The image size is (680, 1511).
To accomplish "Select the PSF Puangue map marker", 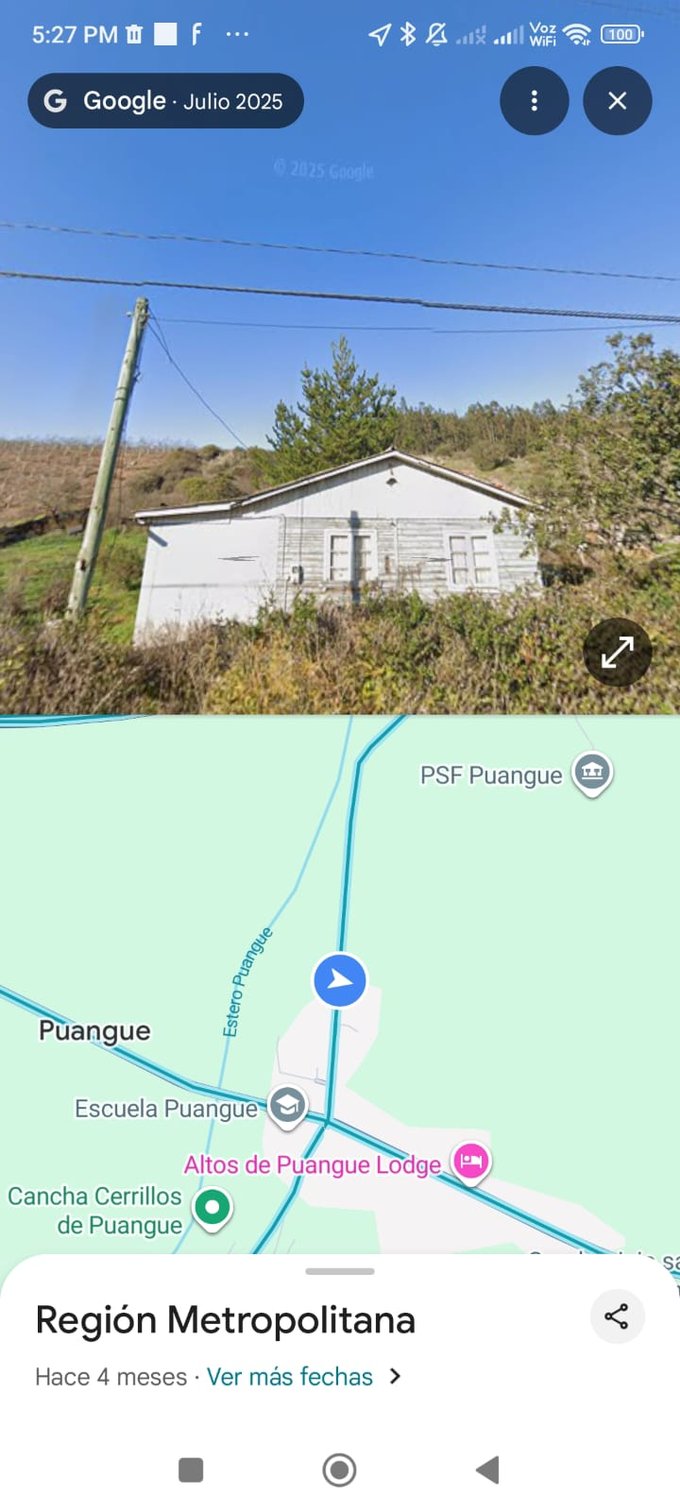I will click(x=592, y=773).
